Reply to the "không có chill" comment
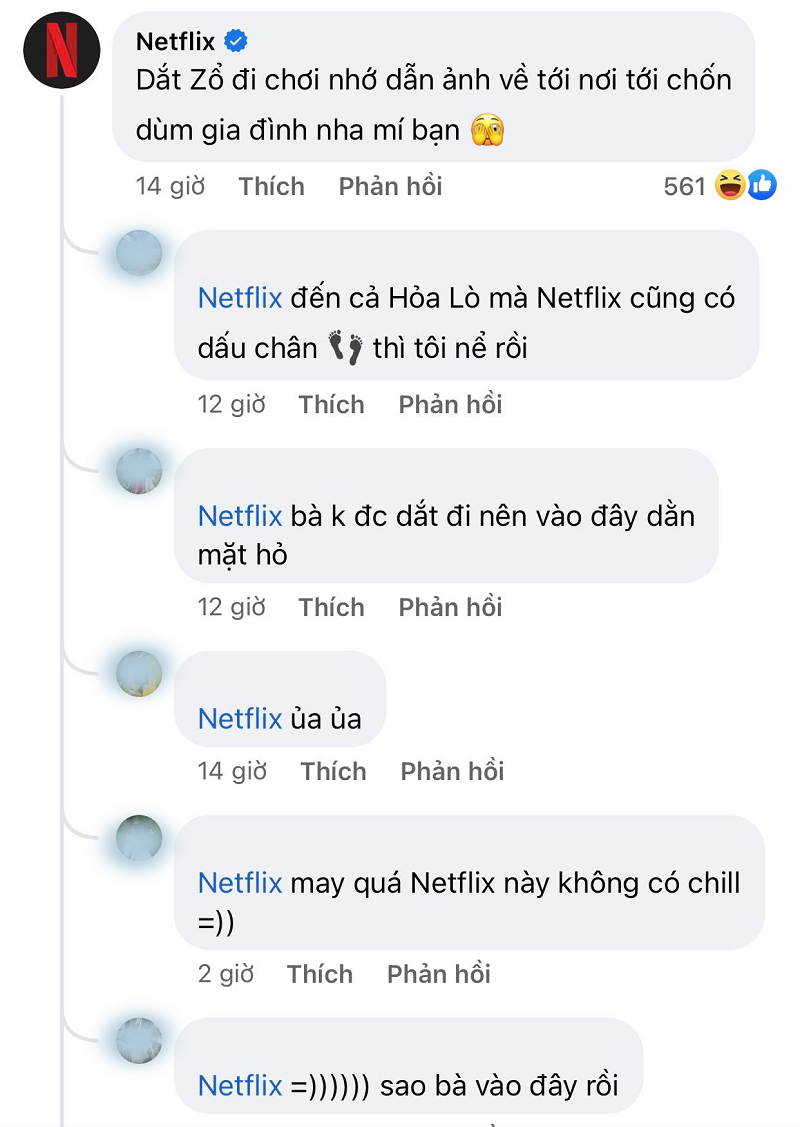800x1127 pixels. (438, 974)
